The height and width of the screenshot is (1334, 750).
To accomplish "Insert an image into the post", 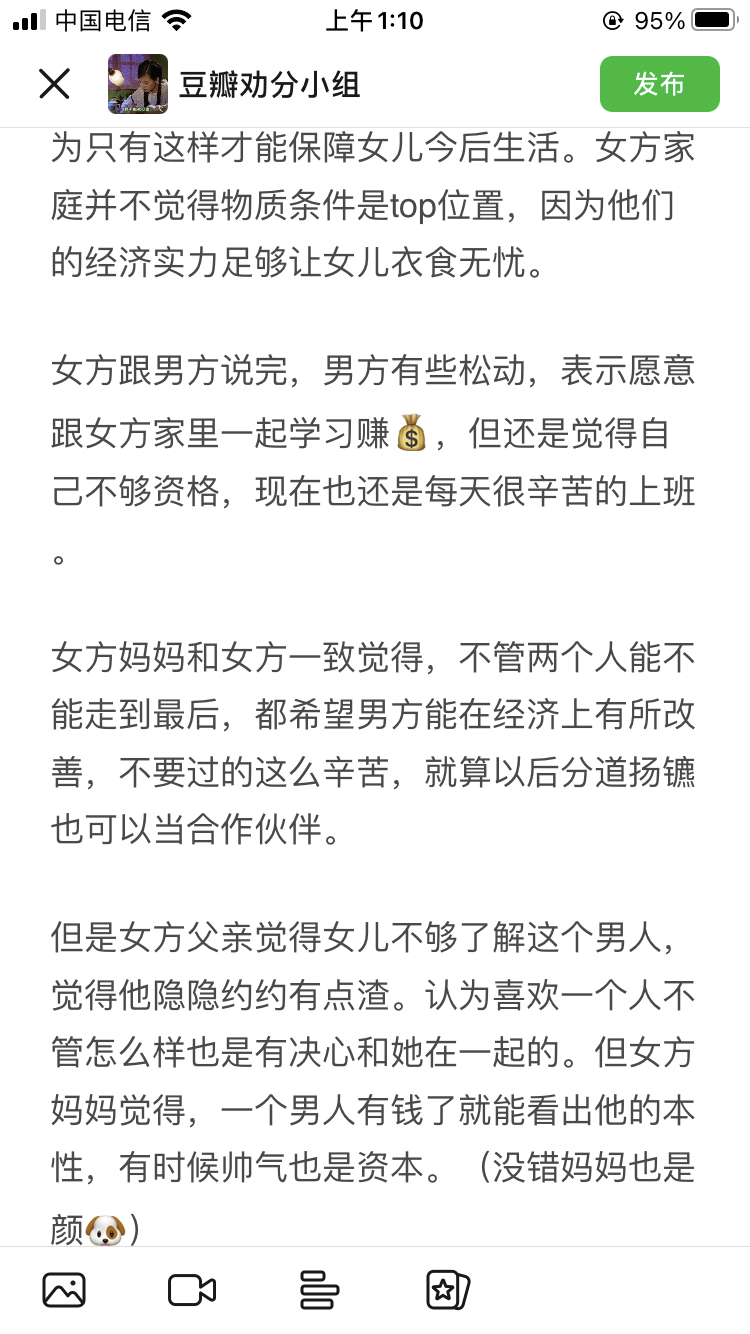I will [x=64, y=1290].
